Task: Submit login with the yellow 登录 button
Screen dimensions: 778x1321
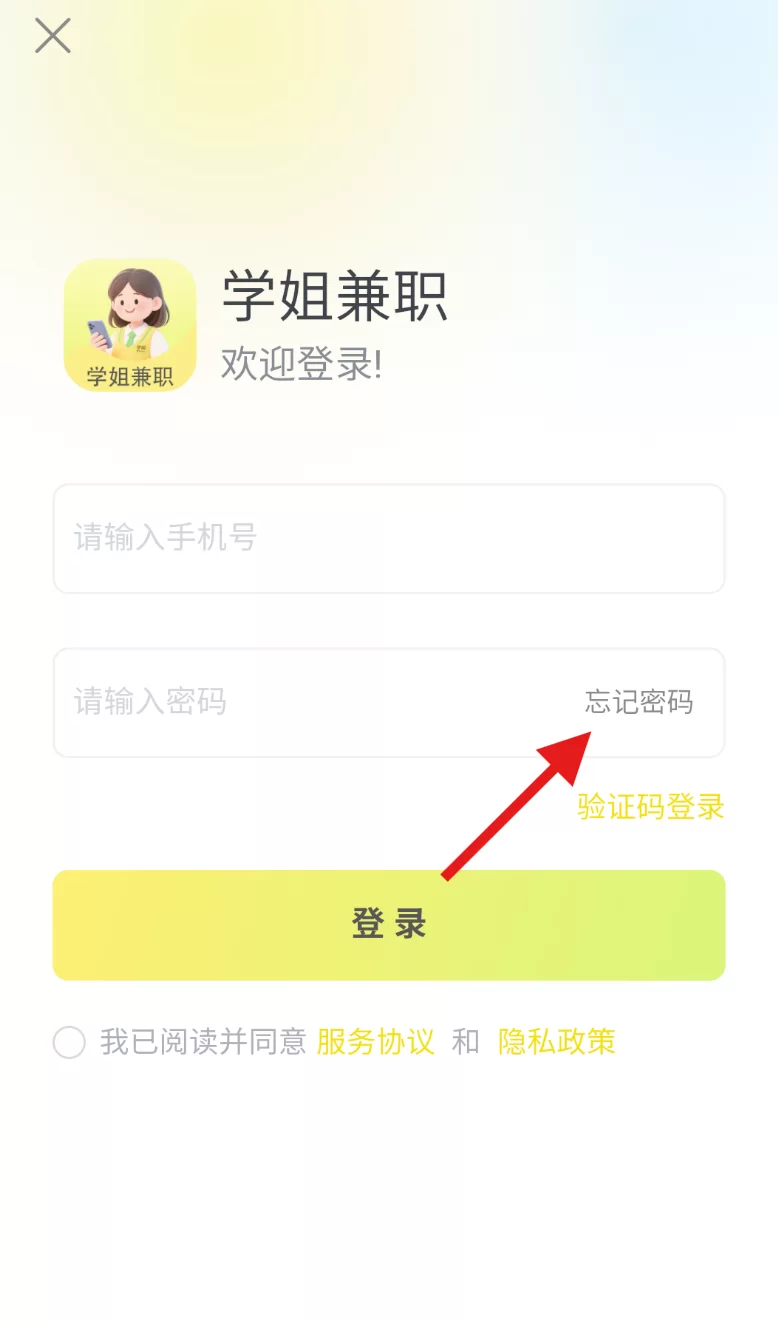Action: point(389,924)
